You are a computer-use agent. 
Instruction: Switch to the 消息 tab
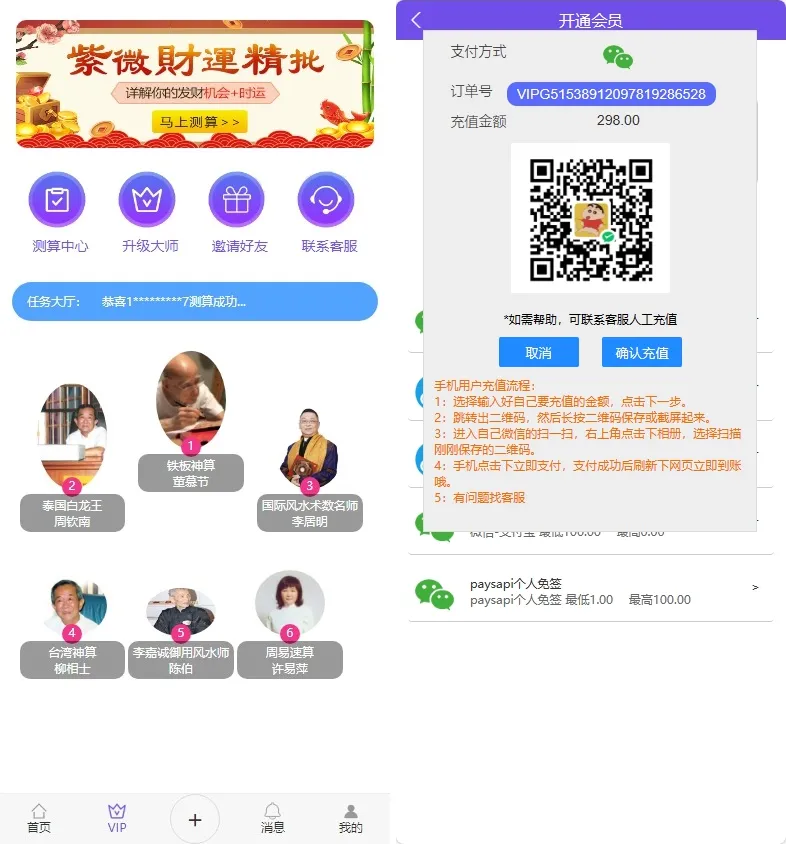click(272, 818)
